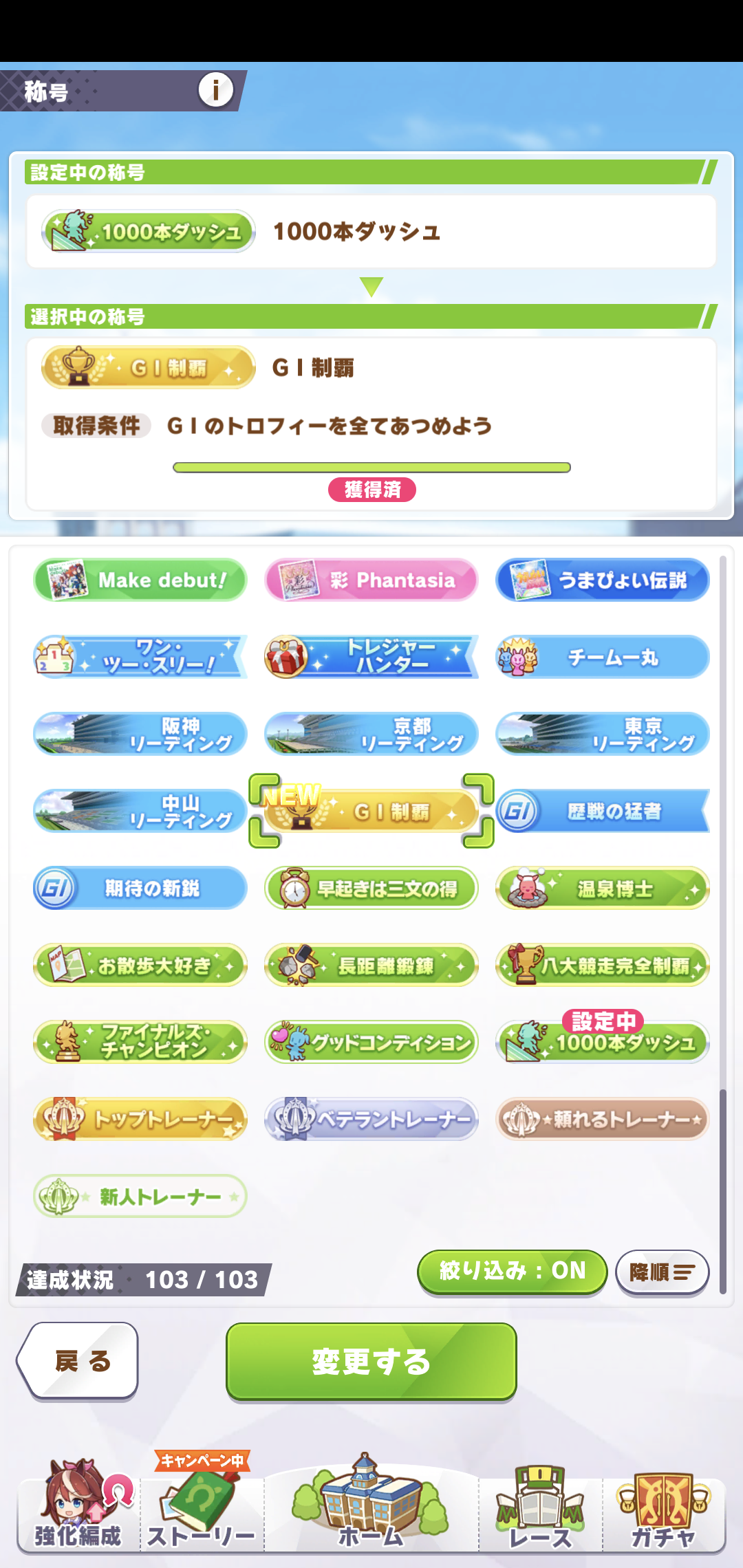Choose the 彩 Phantasia title badge
743x1568 pixels.
tap(371, 580)
